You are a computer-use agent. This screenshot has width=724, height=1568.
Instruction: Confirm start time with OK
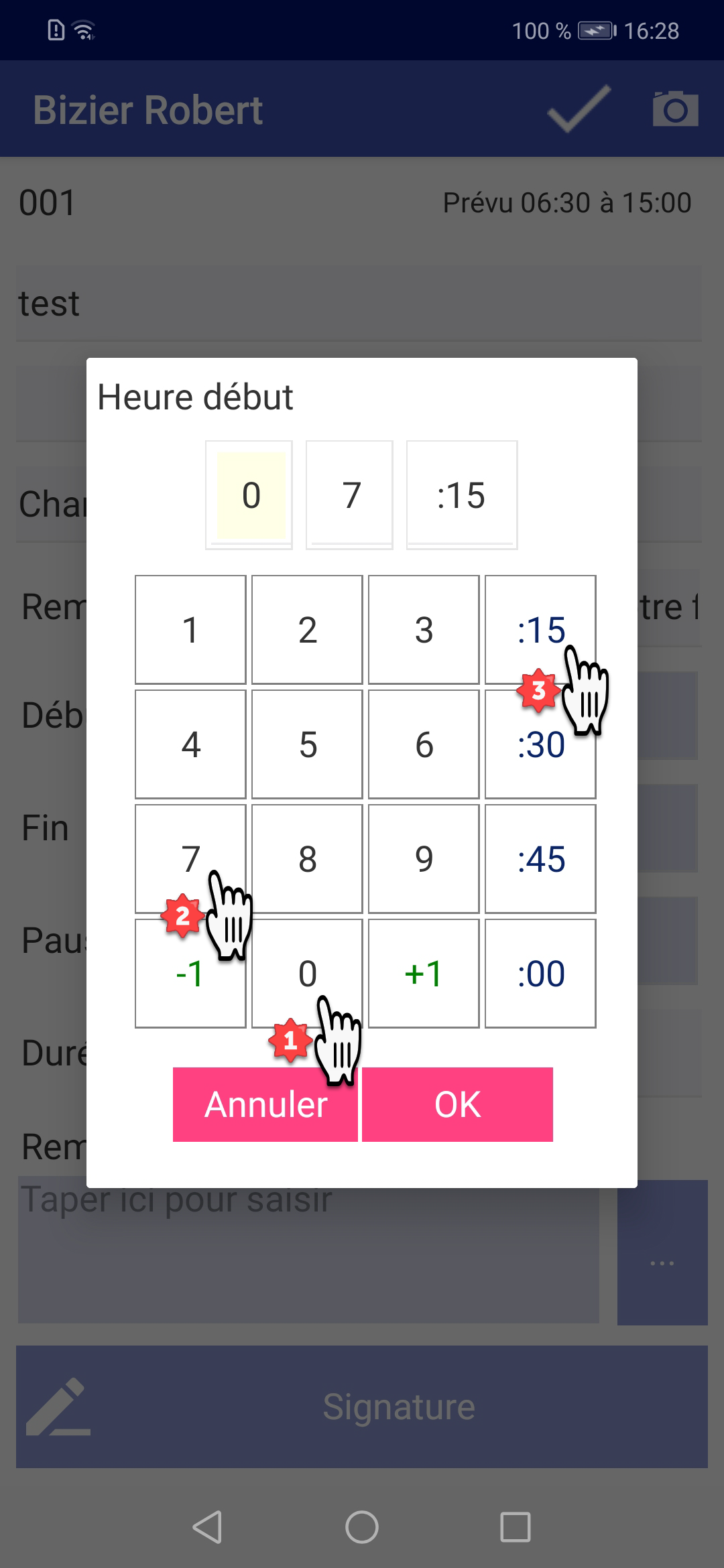(x=457, y=1104)
